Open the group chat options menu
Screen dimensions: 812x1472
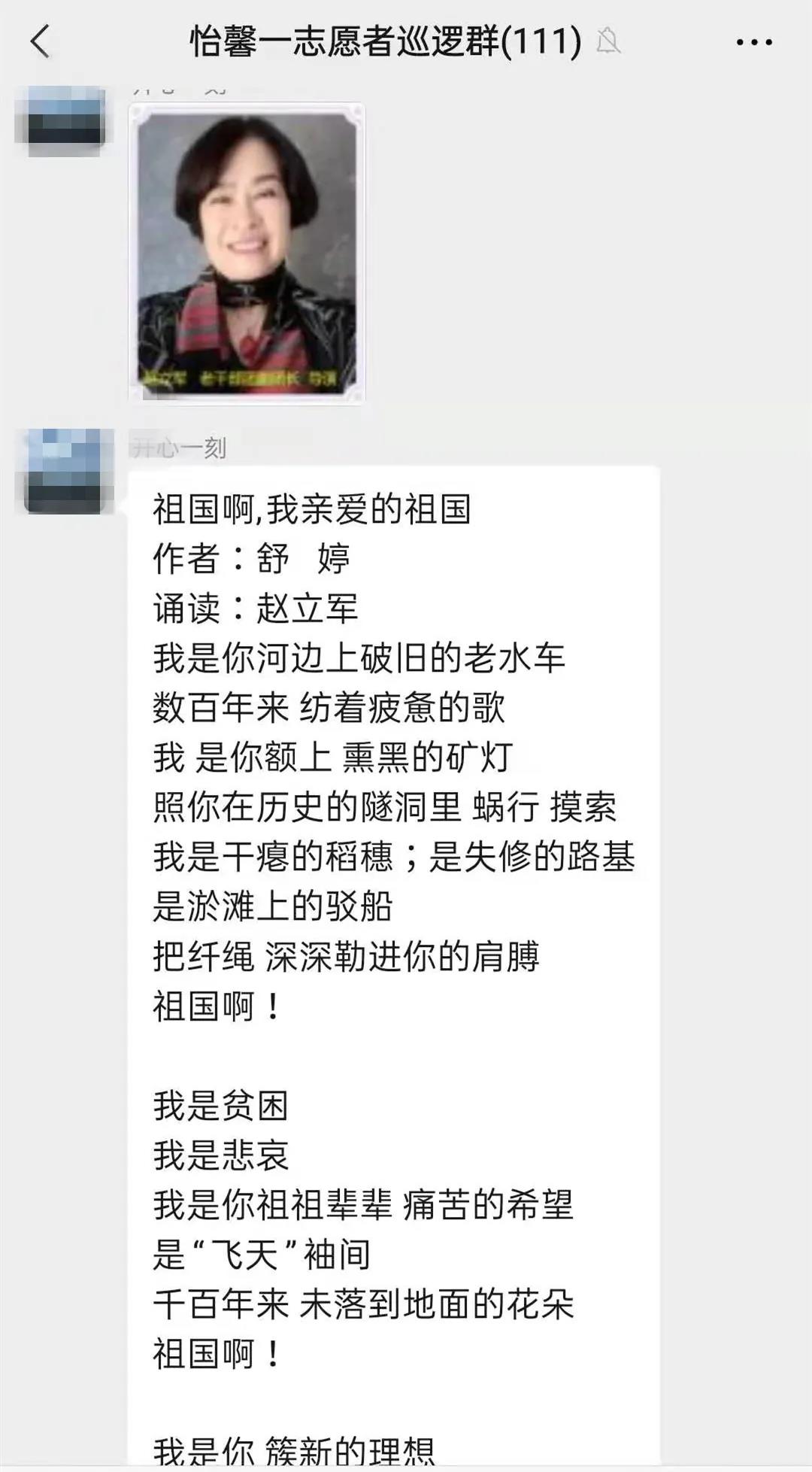click(x=753, y=42)
